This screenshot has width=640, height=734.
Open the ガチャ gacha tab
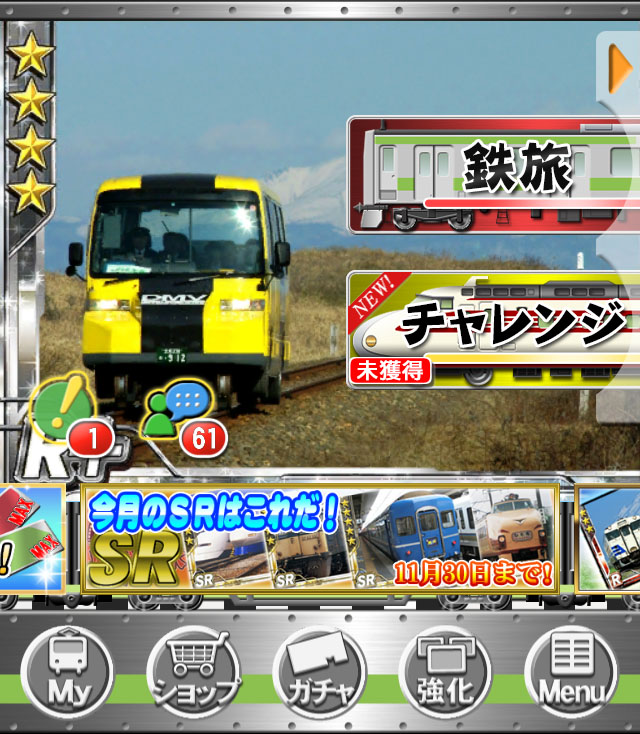(320, 672)
